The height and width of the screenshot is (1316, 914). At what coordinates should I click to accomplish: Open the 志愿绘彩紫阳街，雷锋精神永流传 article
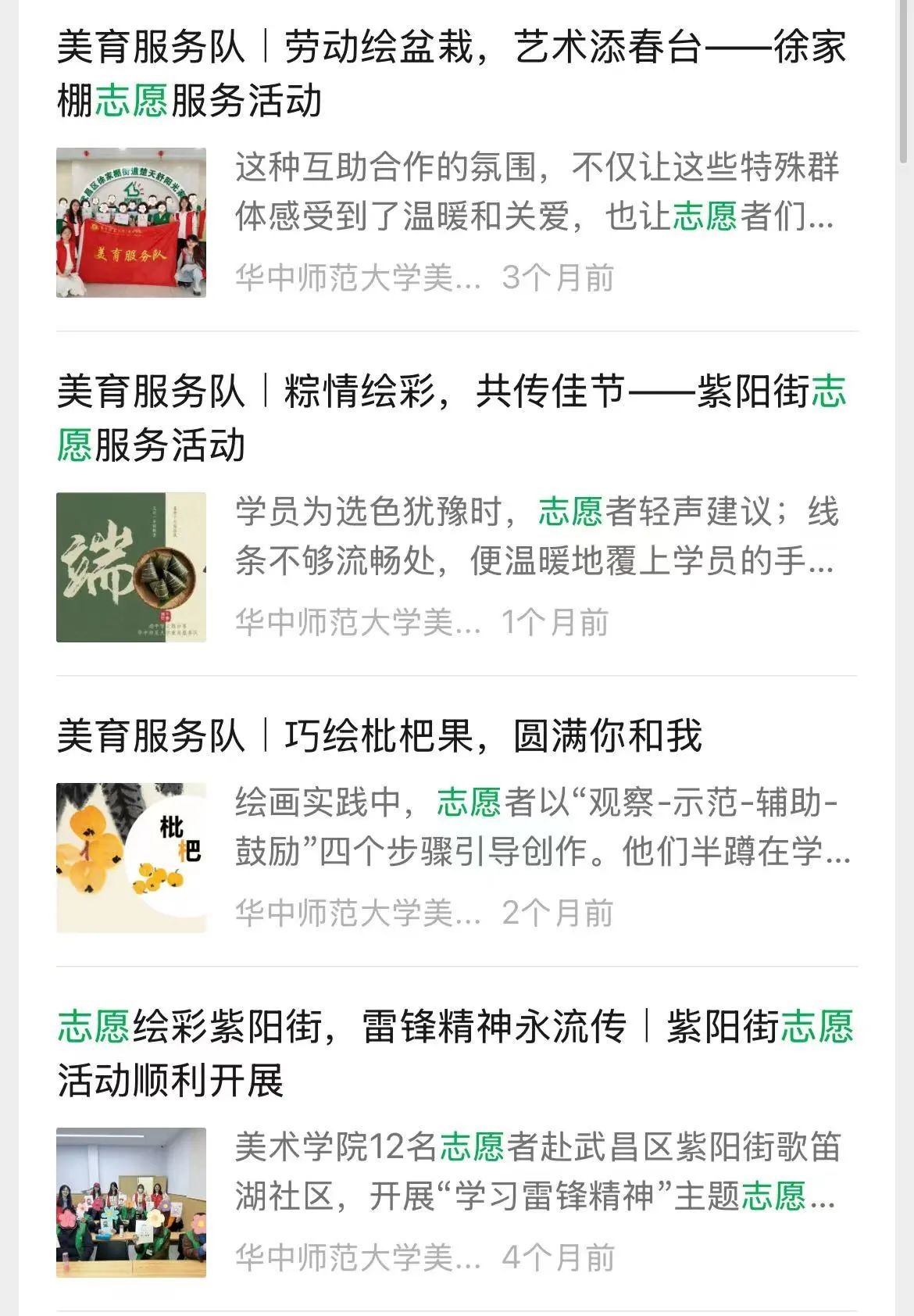(x=455, y=1053)
